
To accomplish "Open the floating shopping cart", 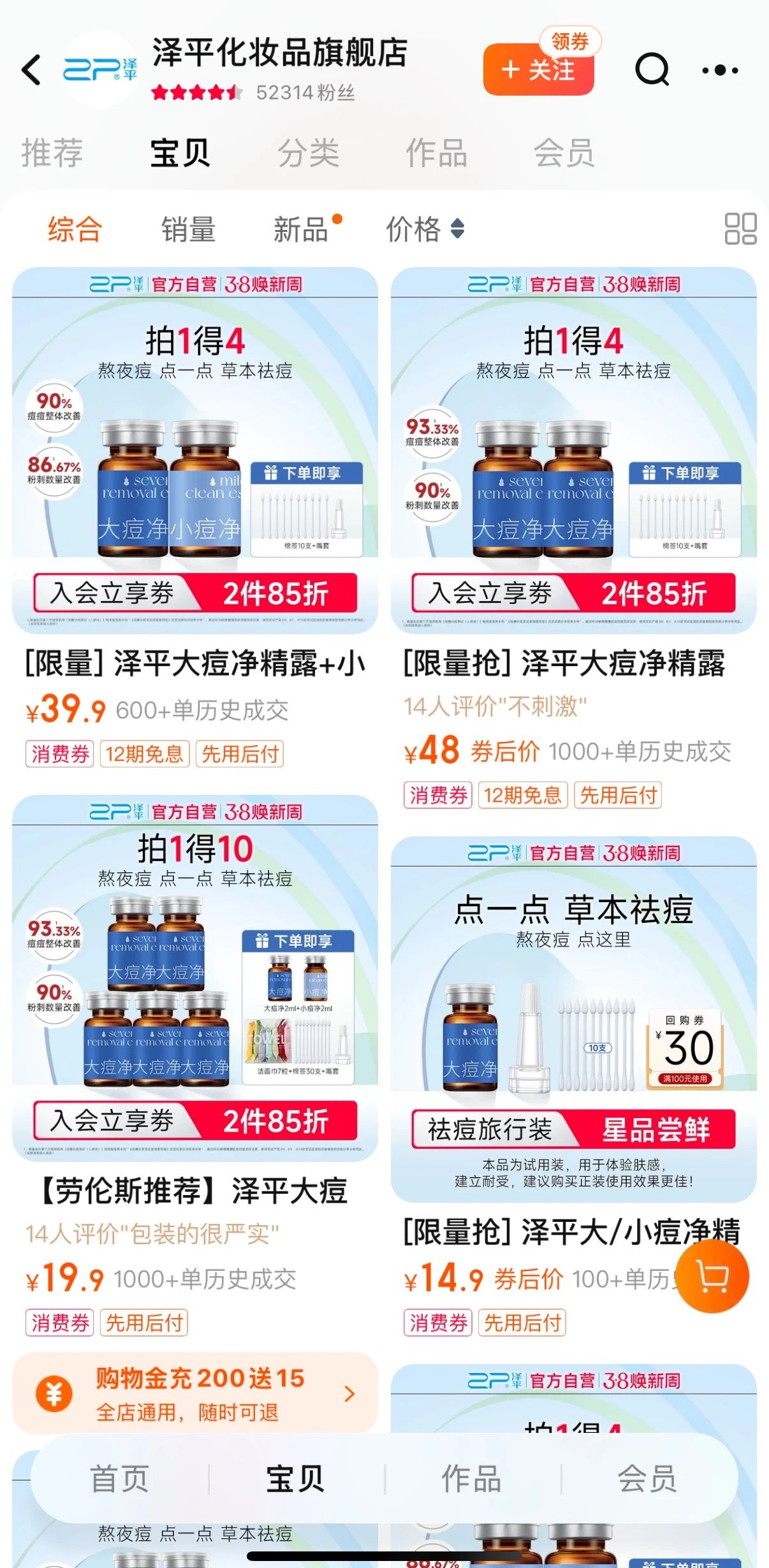I will (x=712, y=1277).
